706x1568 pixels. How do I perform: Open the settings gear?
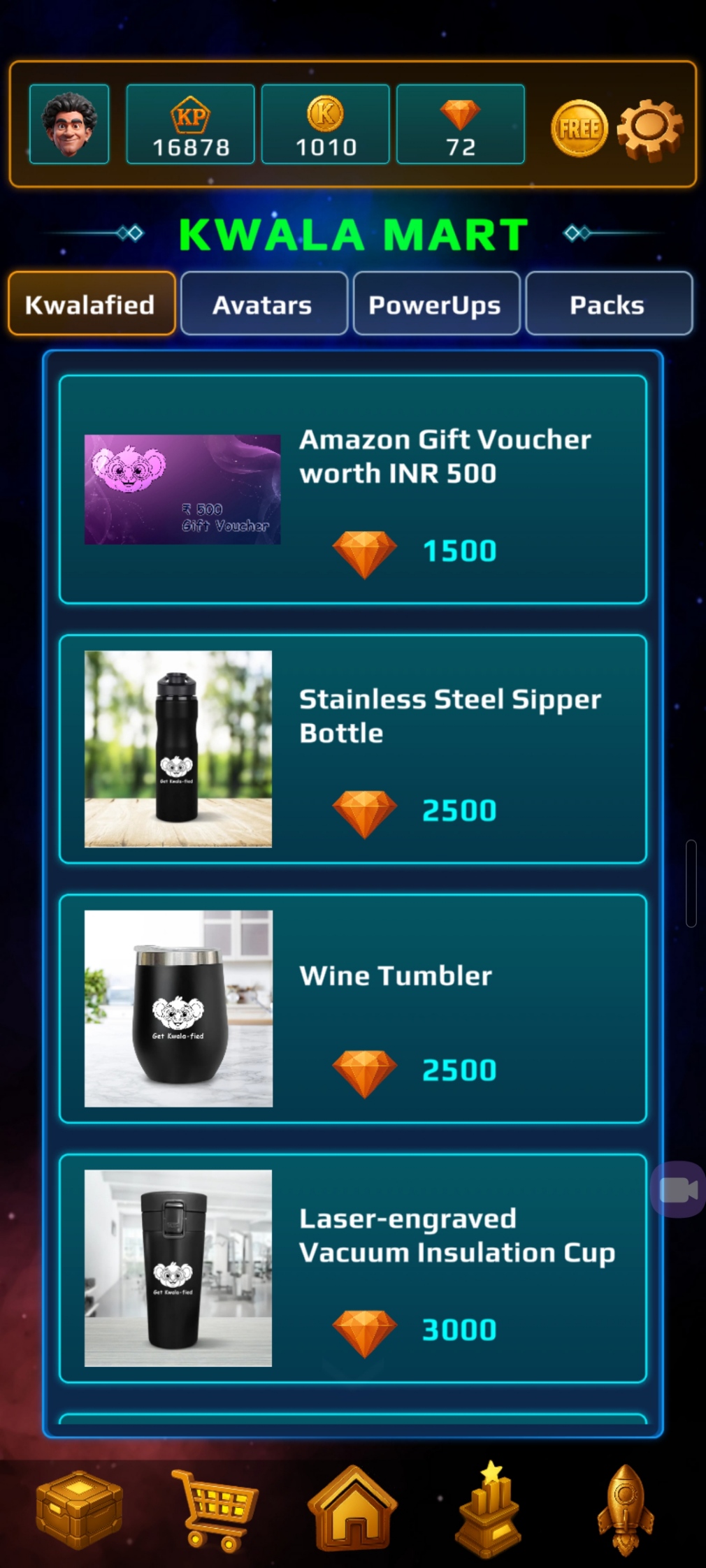click(x=650, y=129)
